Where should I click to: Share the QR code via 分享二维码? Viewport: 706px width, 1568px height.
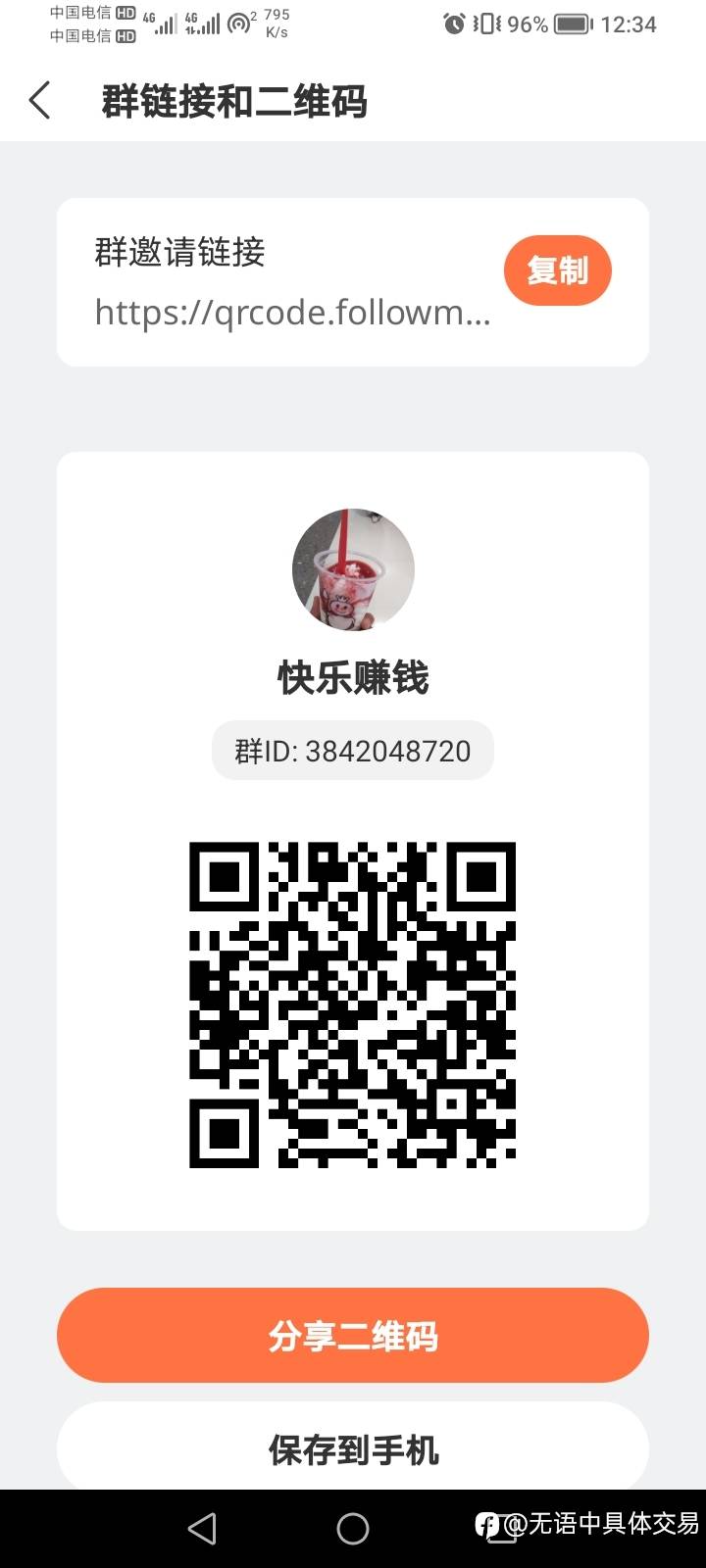coord(353,1336)
